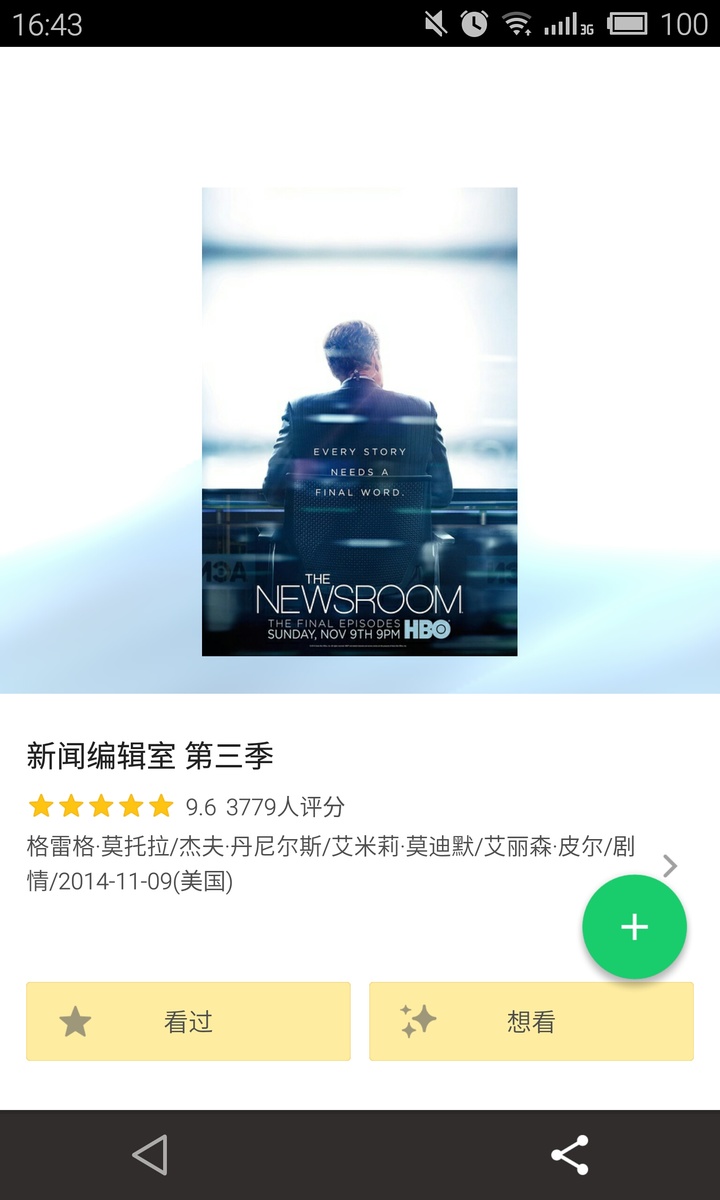
Task: Mark as watched with 看过 button
Action: point(188,1021)
